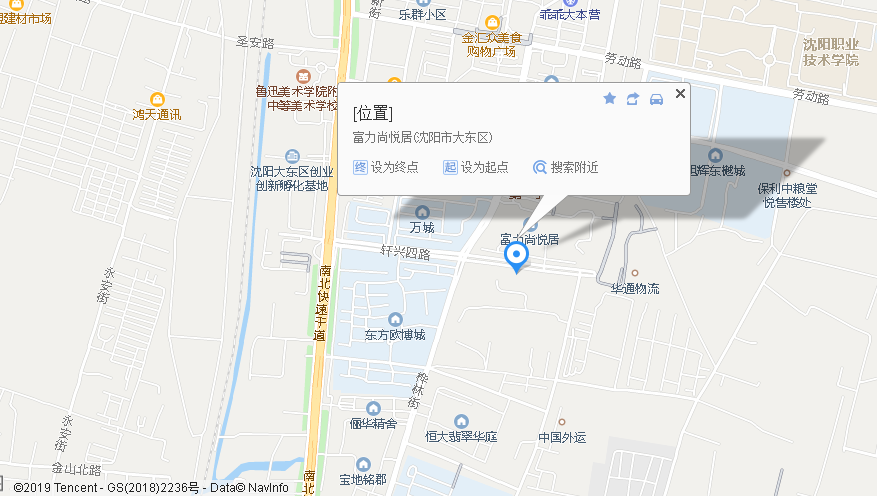Image resolution: width=877 pixels, height=497 pixels.
Task: Search nearby places (搜索附近)
Action: tap(565, 167)
